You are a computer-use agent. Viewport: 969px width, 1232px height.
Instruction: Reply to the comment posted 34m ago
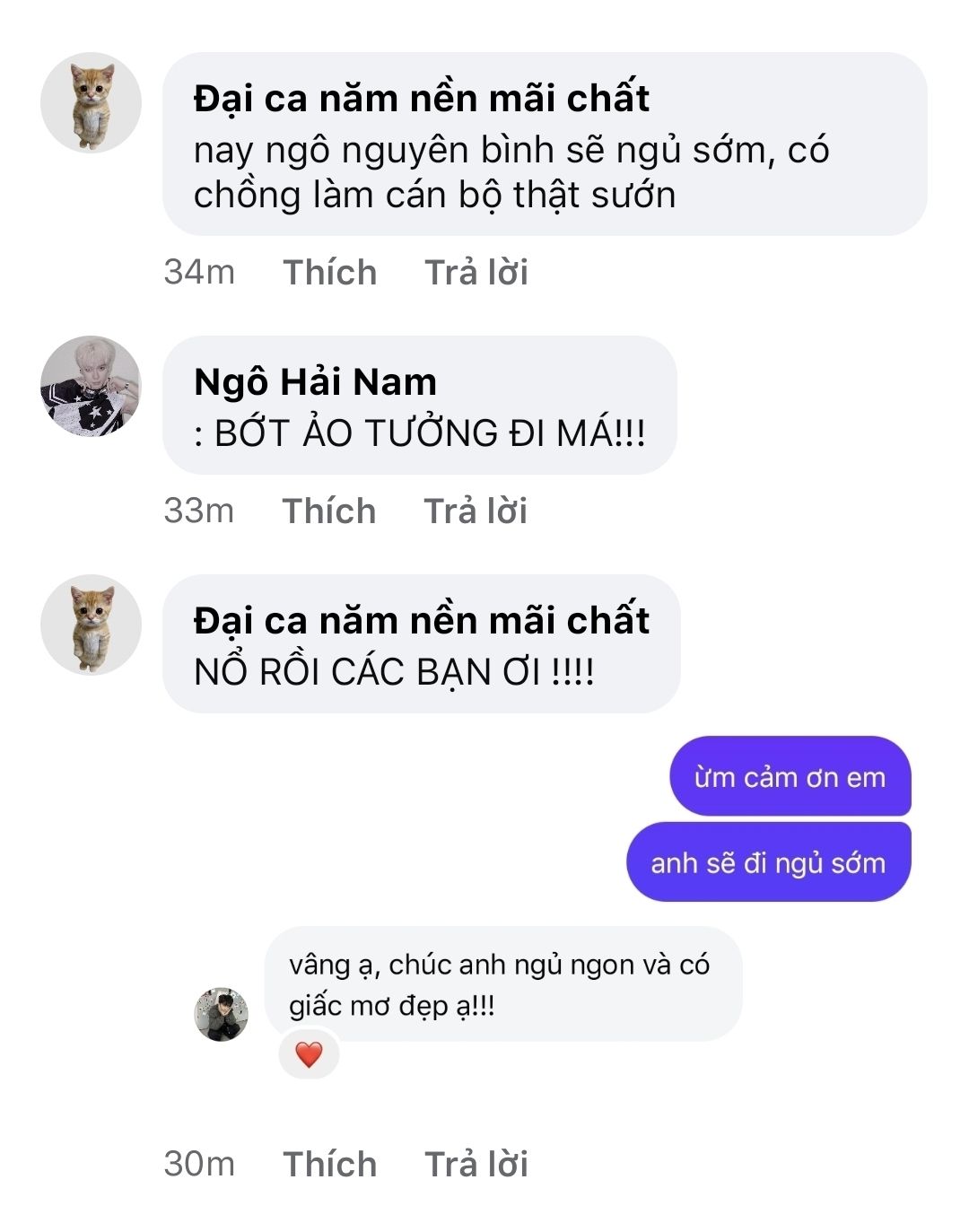coord(476,272)
